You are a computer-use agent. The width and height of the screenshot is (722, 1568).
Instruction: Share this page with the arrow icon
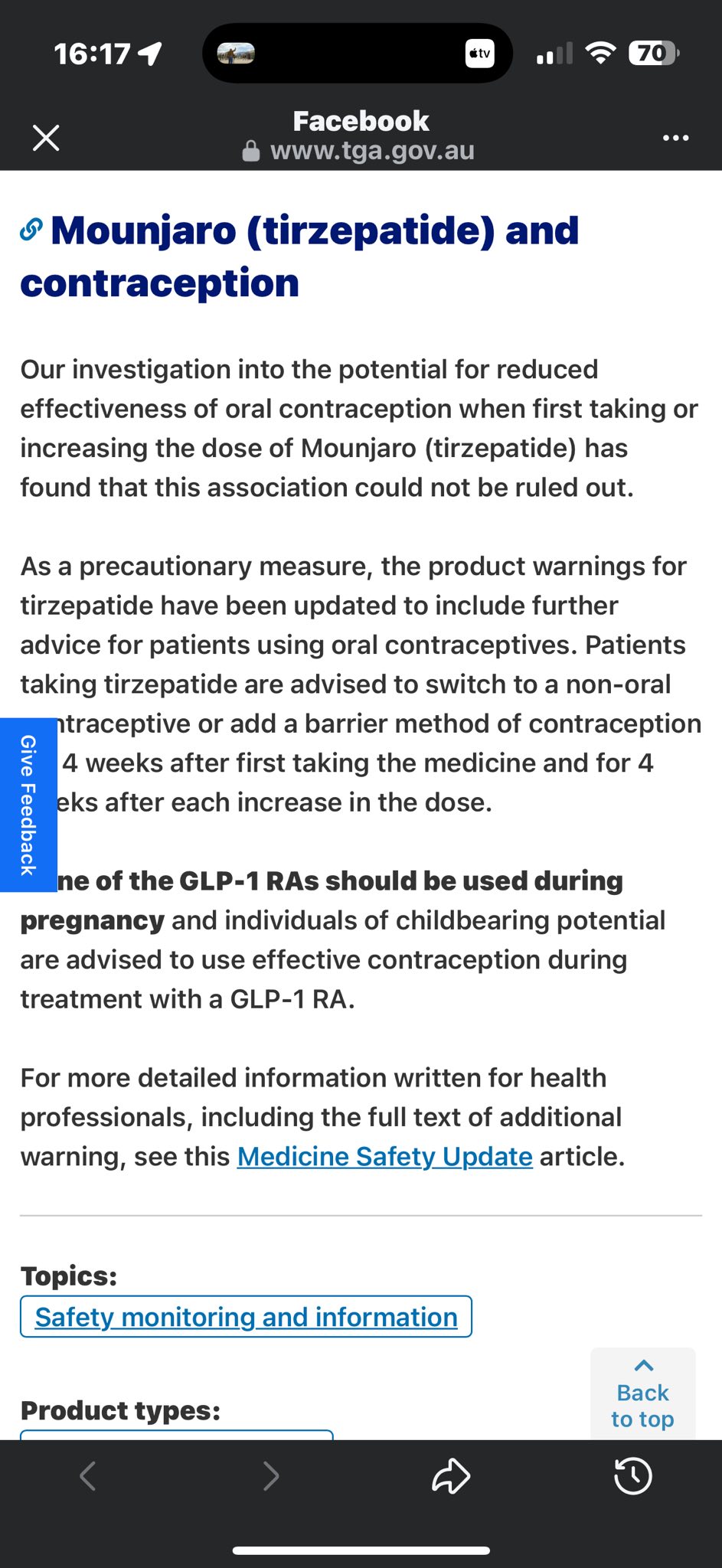coord(451,1475)
